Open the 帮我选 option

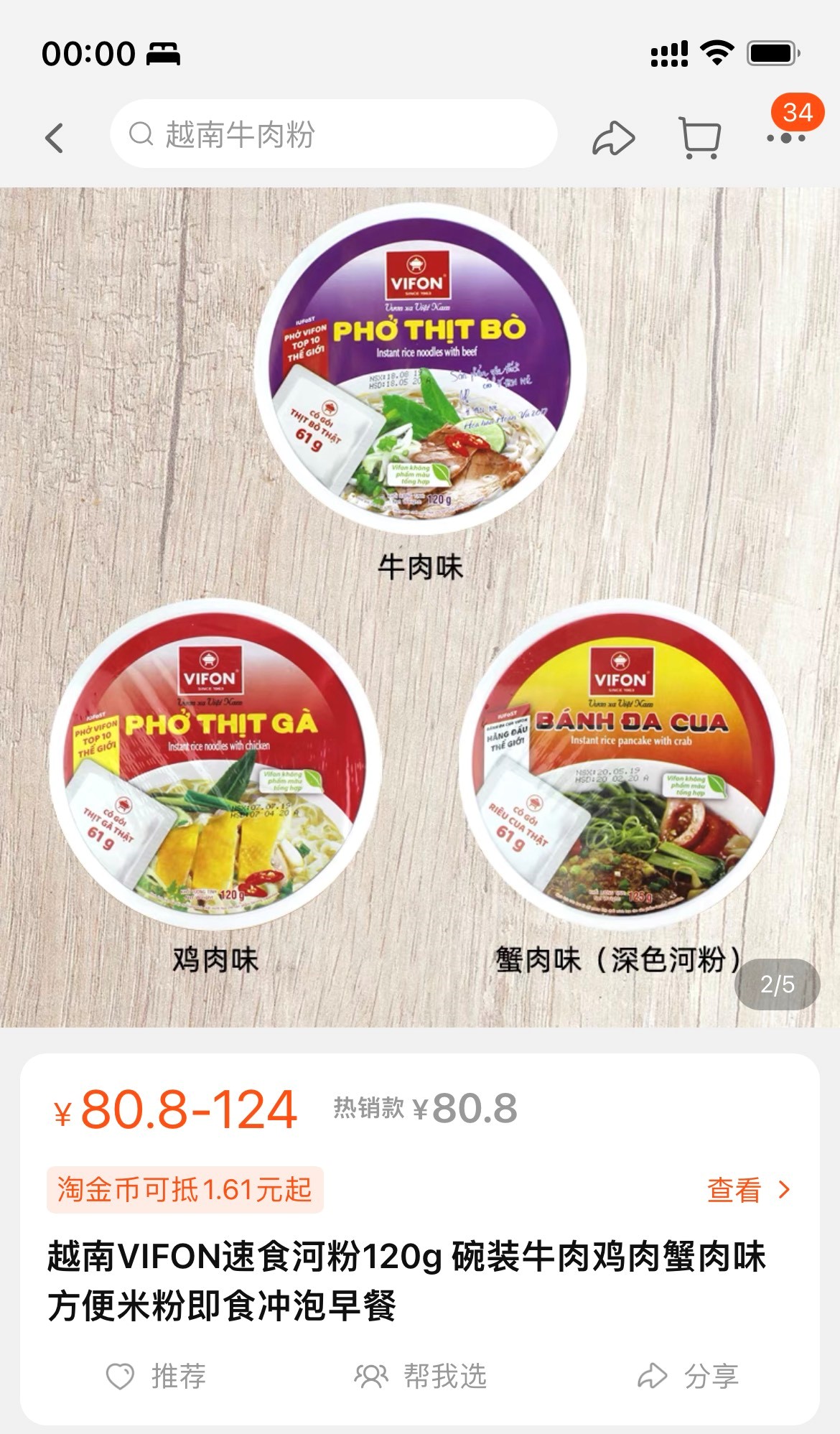coord(421,1376)
